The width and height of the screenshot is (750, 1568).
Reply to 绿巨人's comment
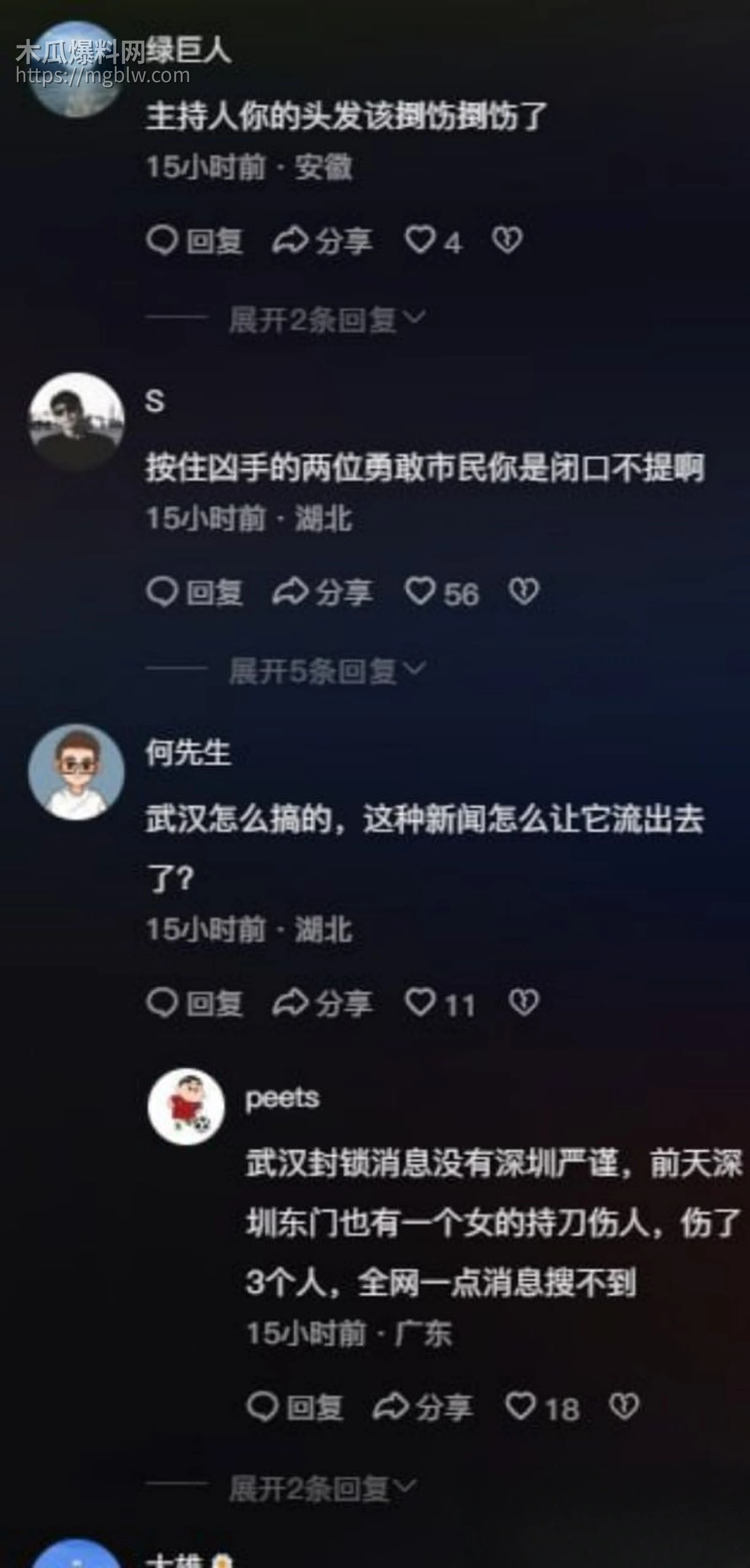point(195,241)
